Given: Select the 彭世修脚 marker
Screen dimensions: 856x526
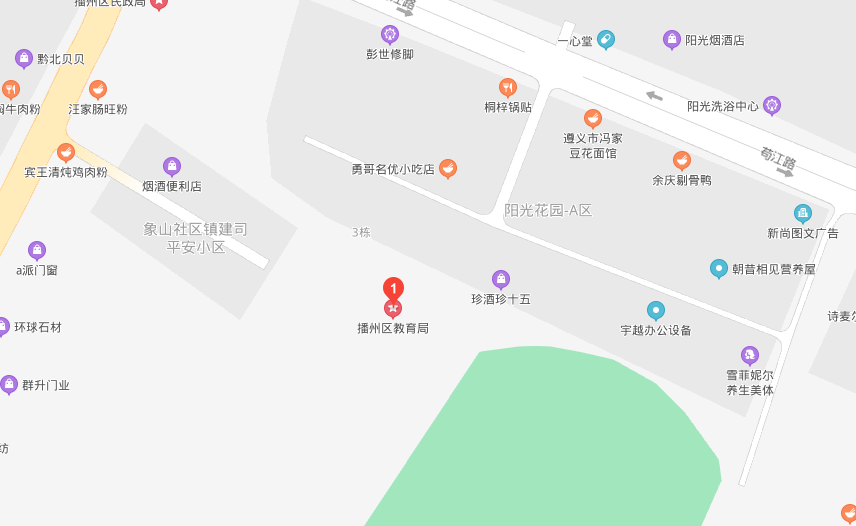Looking at the screenshot, I should (390, 35).
